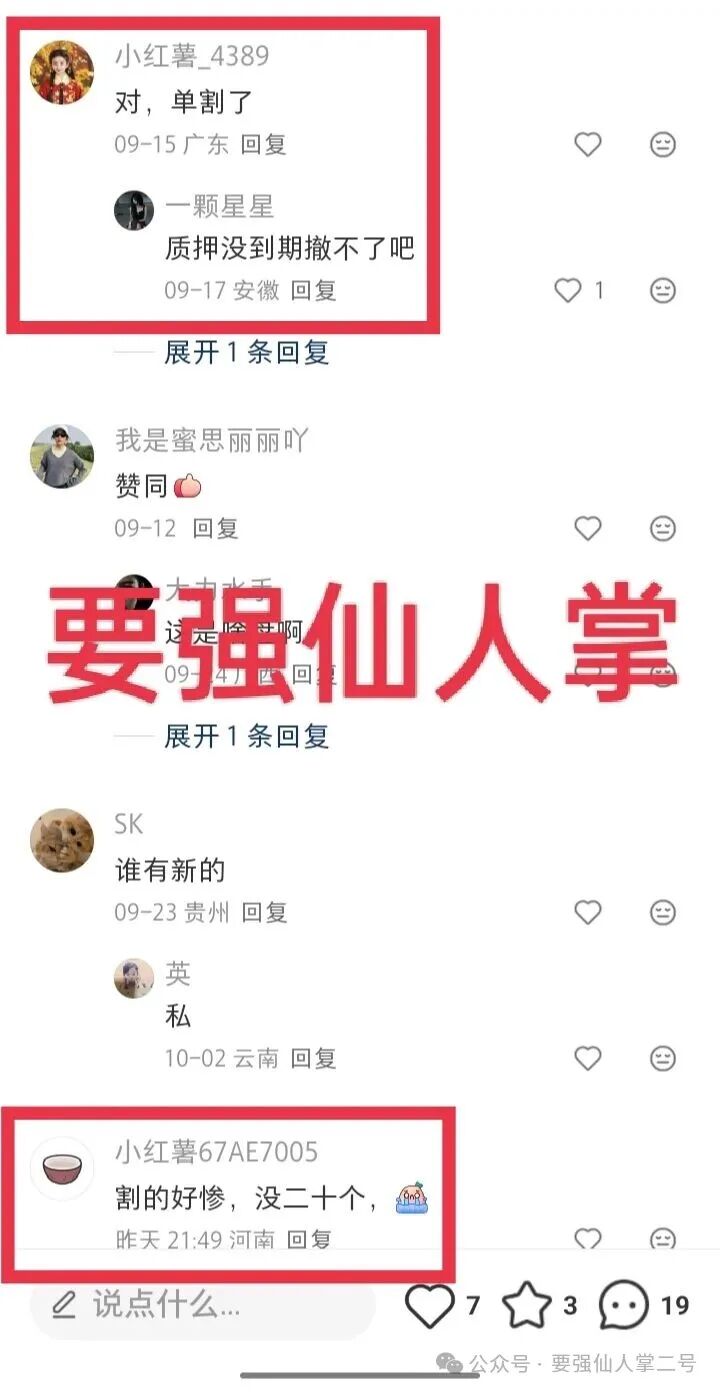720x1393 pixels.
Task: Reply to 我是蜜思丽丽吖's comment
Action: (215, 528)
